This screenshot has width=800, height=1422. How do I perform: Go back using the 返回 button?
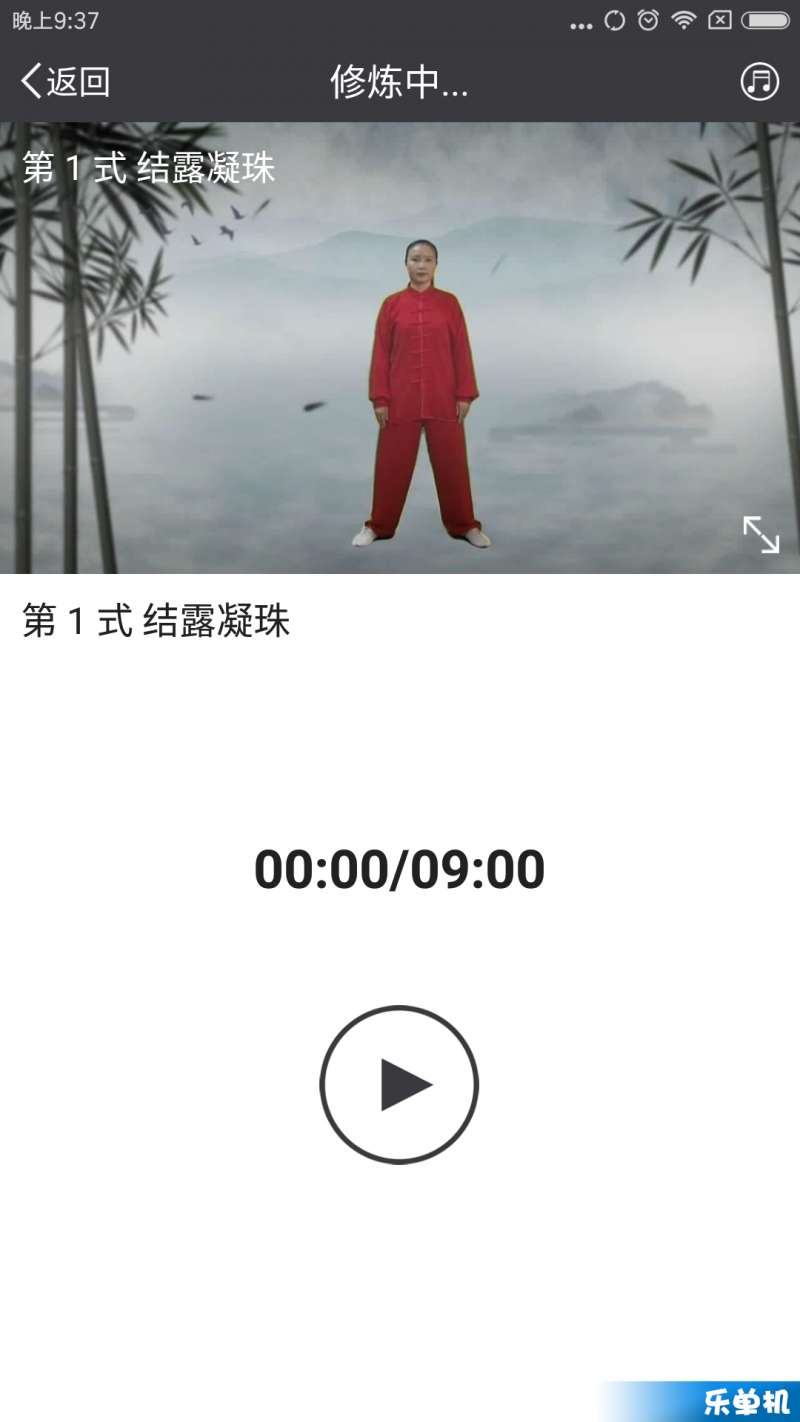pyautogui.click(x=66, y=82)
